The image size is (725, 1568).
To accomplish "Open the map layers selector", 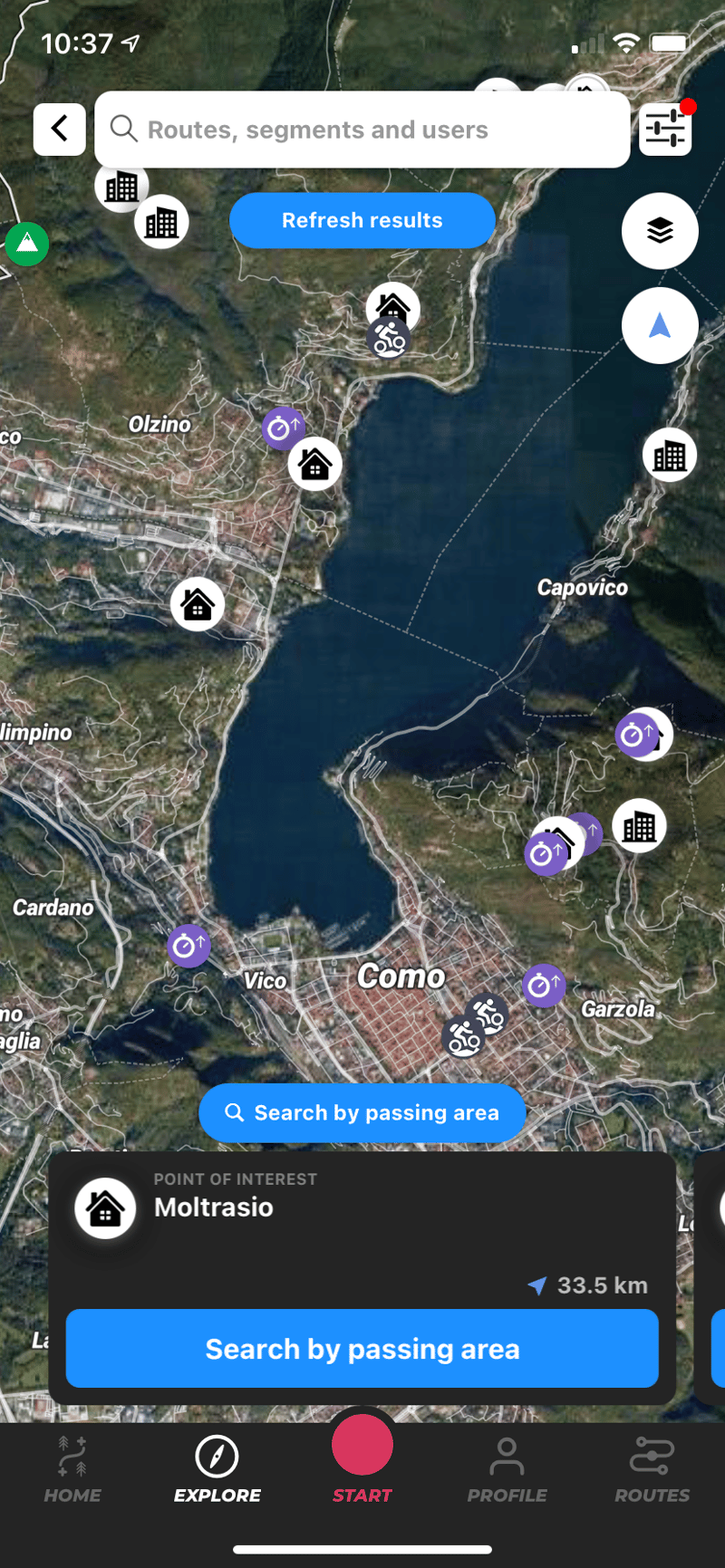I will point(660,231).
